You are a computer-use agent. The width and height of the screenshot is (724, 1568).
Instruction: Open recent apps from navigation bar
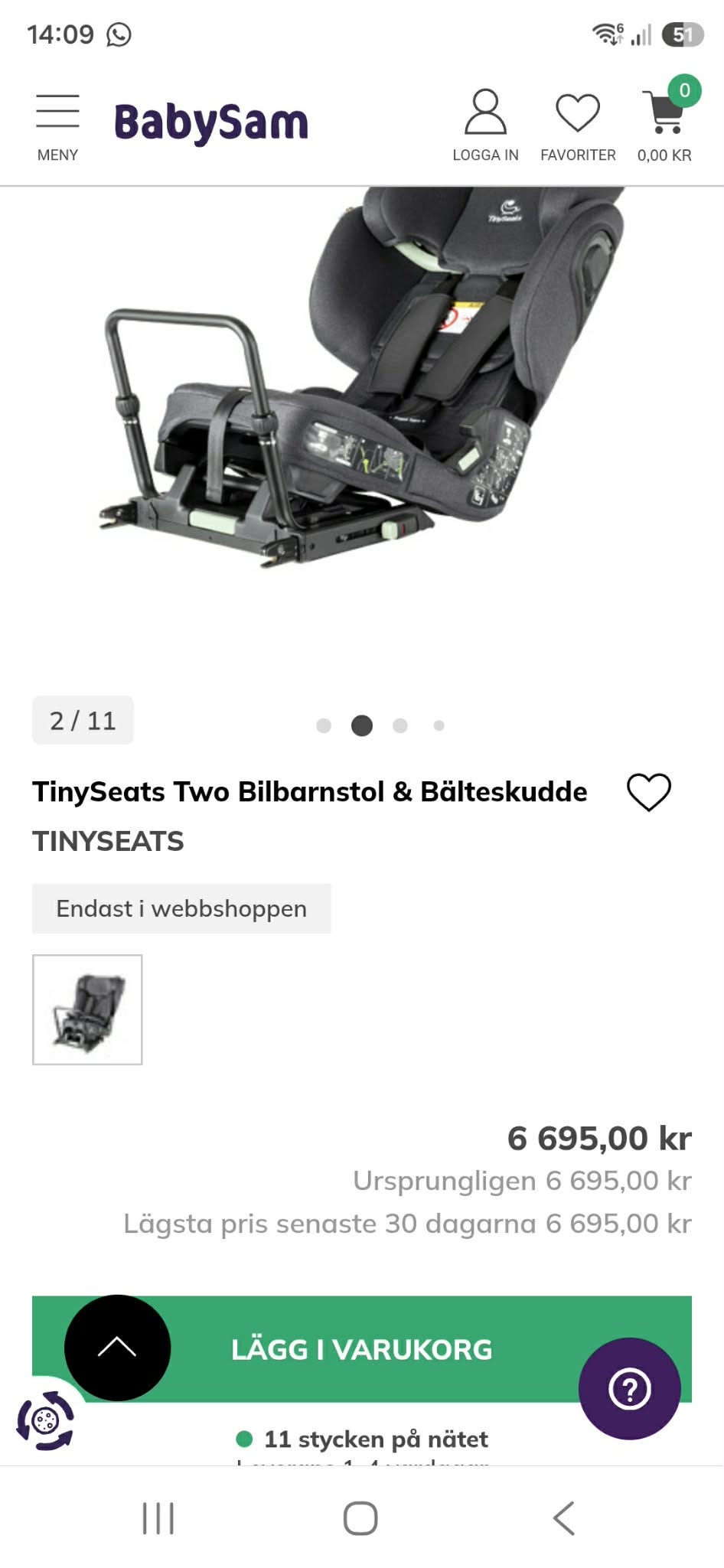tap(158, 1518)
